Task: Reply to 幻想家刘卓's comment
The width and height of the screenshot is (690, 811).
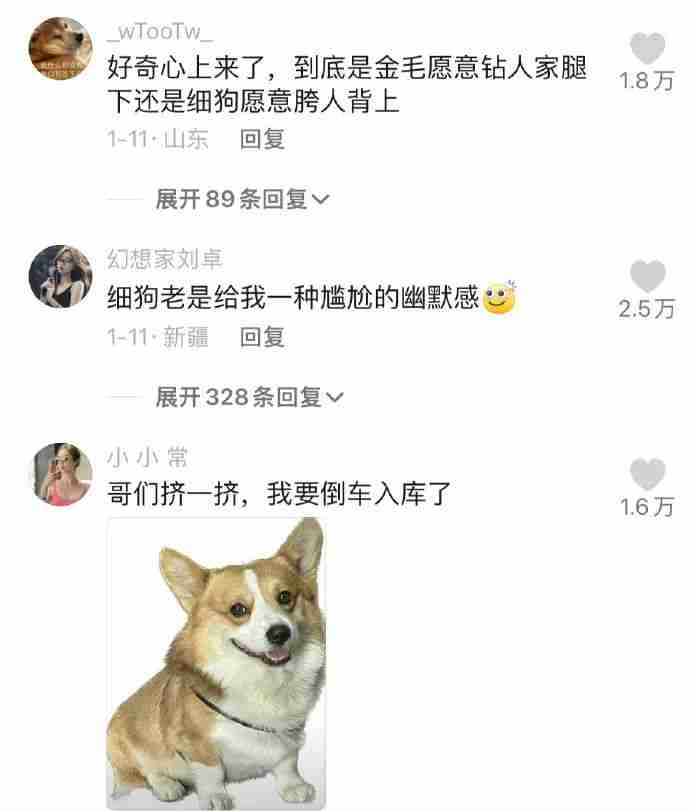Action: tap(263, 337)
